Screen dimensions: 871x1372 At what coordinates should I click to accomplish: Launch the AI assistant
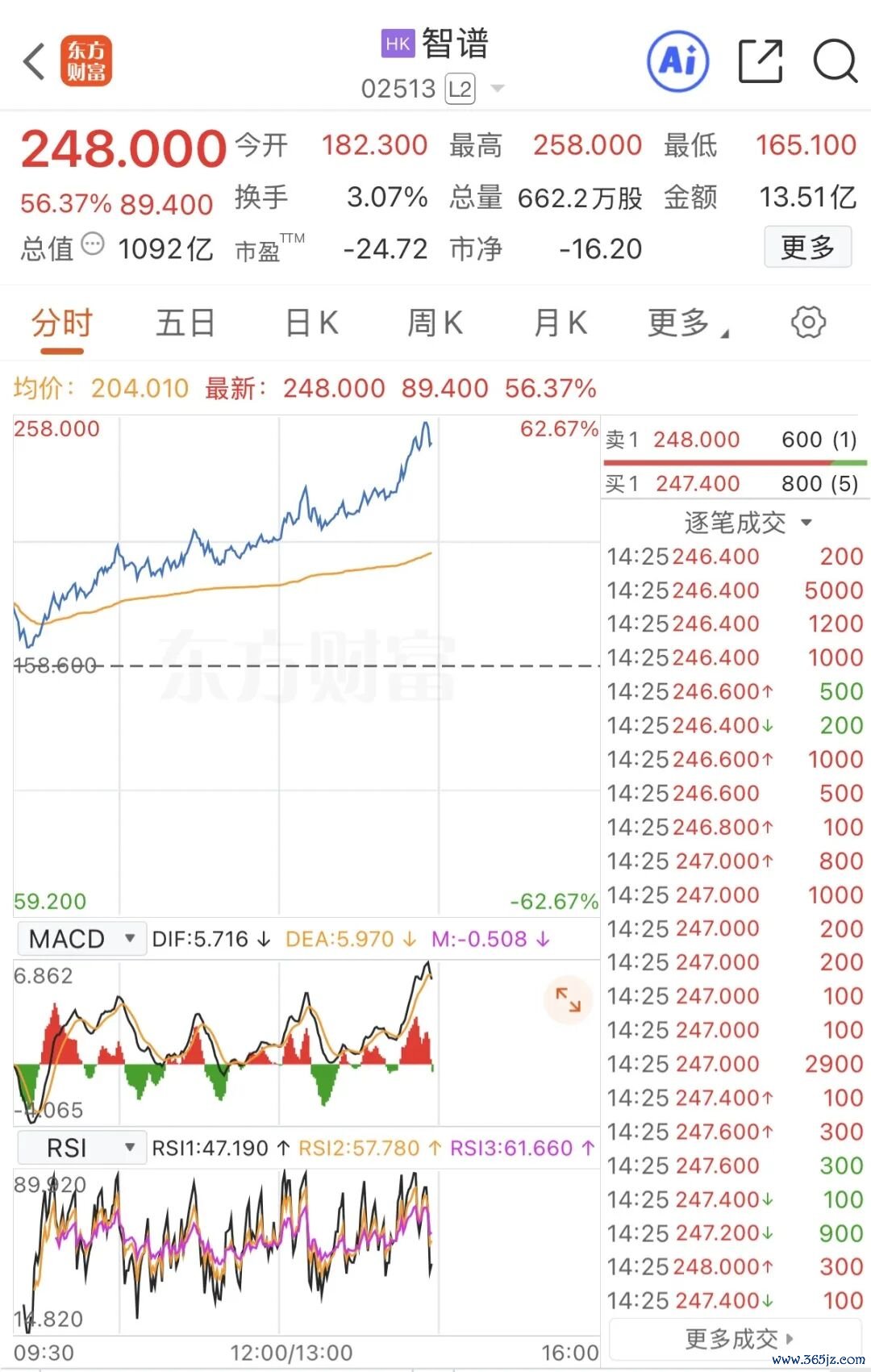(x=677, y=59)
